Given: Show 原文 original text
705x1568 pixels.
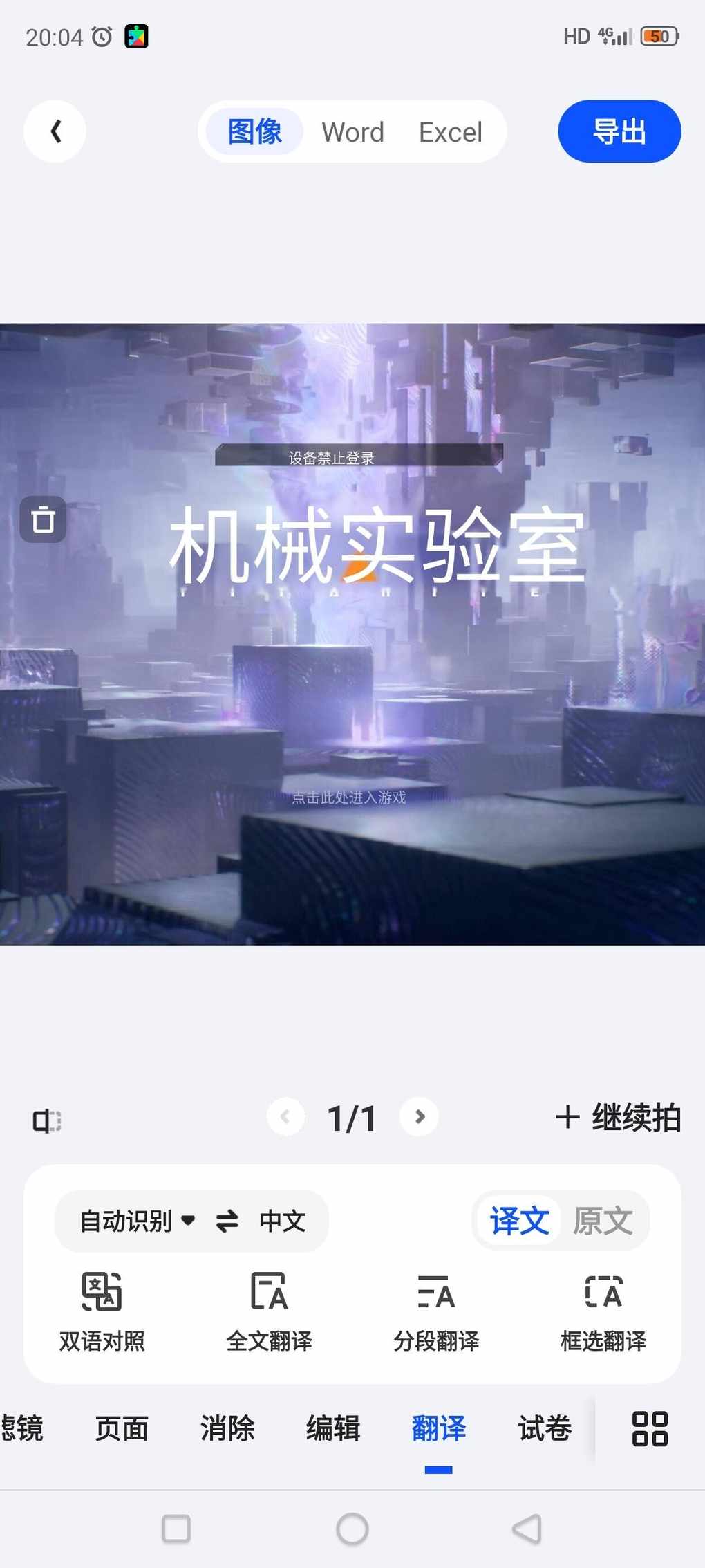Looking at the screenshot, I should (x=603, y=1221).
